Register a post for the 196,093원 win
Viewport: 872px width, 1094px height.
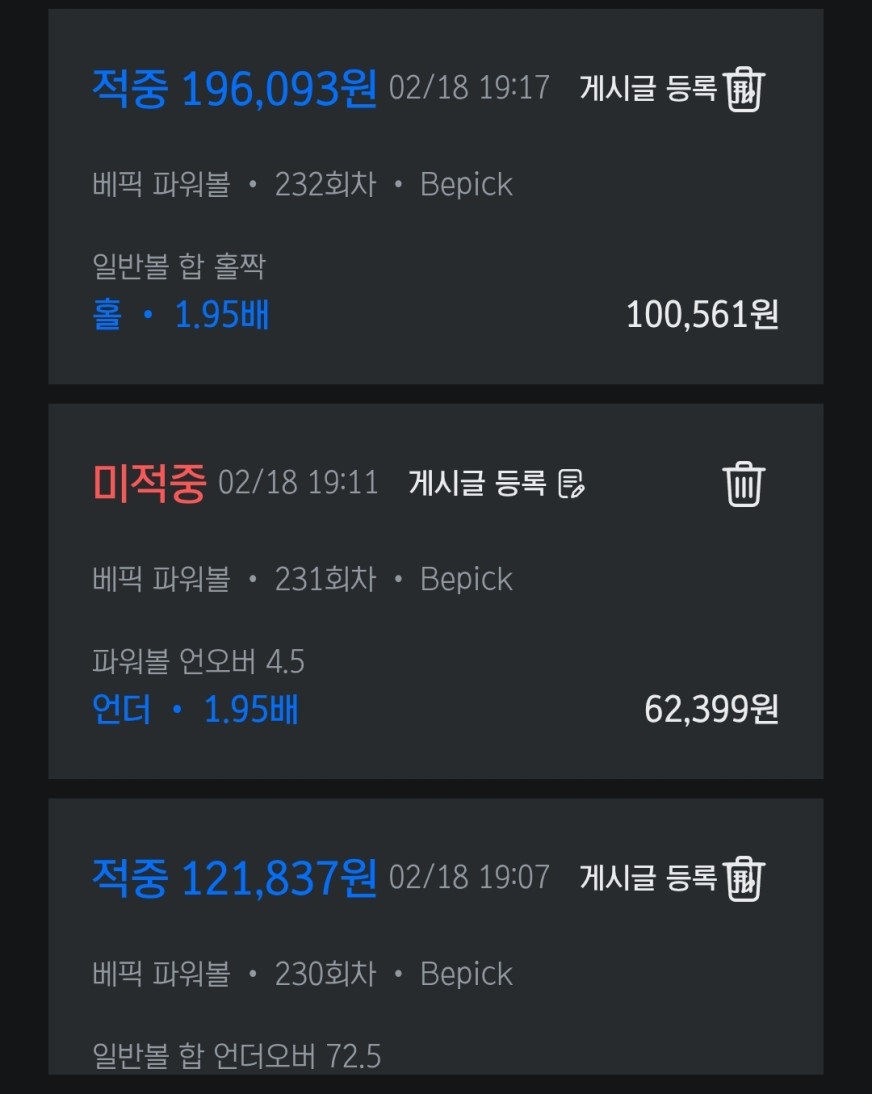click(x=648, y=89)
